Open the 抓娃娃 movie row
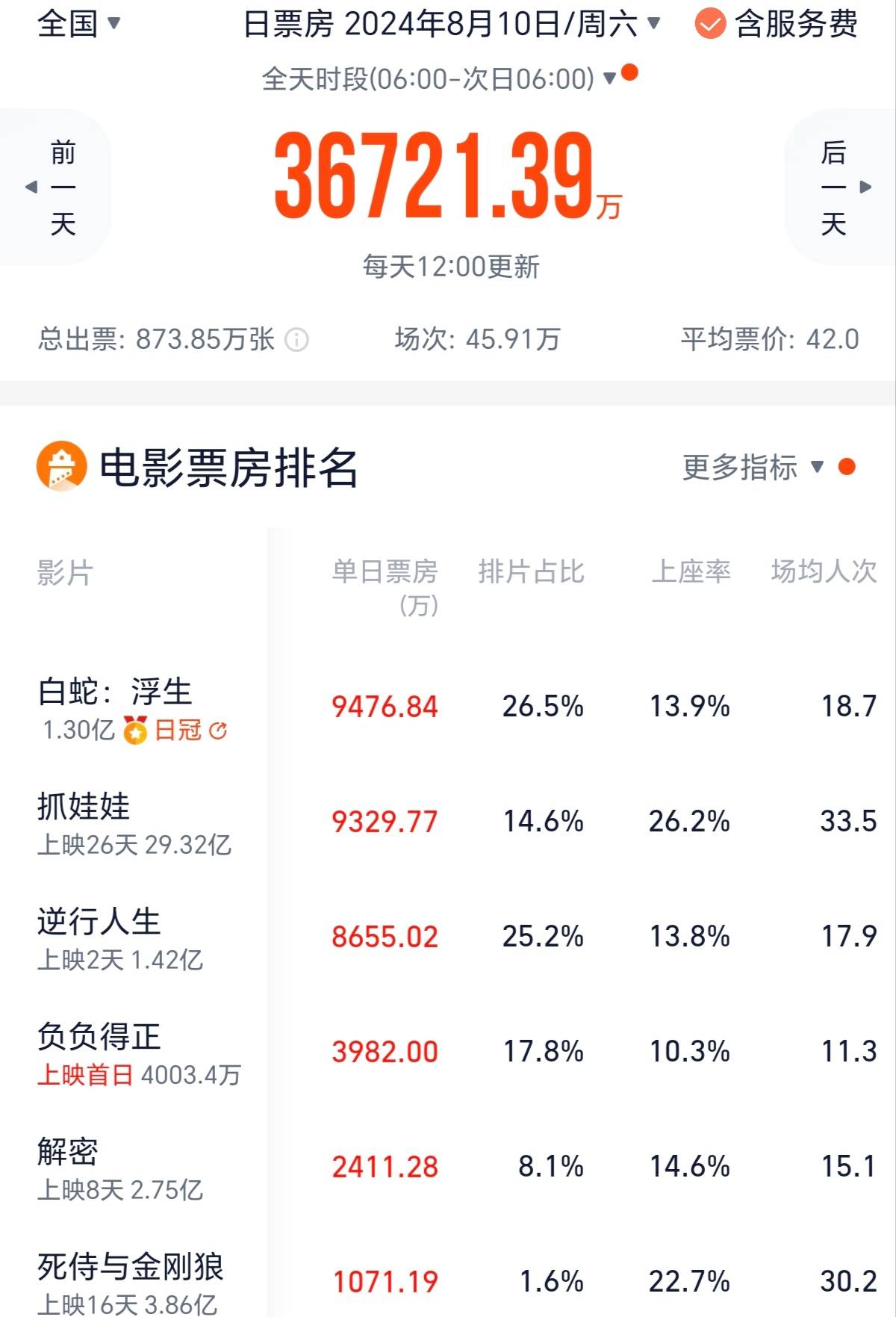The height and width of the screenshot is (1317, 896). 84,807
